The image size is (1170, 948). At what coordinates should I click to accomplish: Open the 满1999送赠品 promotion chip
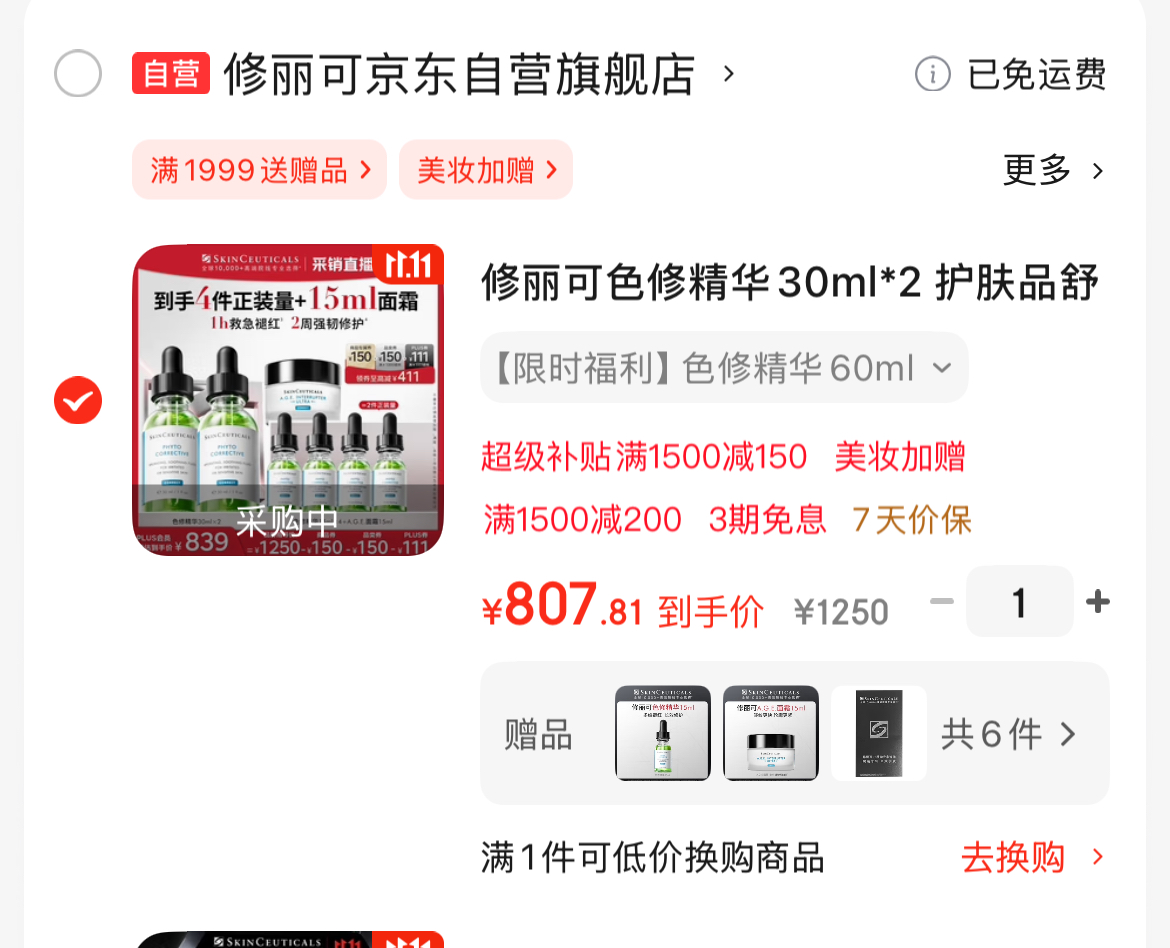(x=259, y=170)
